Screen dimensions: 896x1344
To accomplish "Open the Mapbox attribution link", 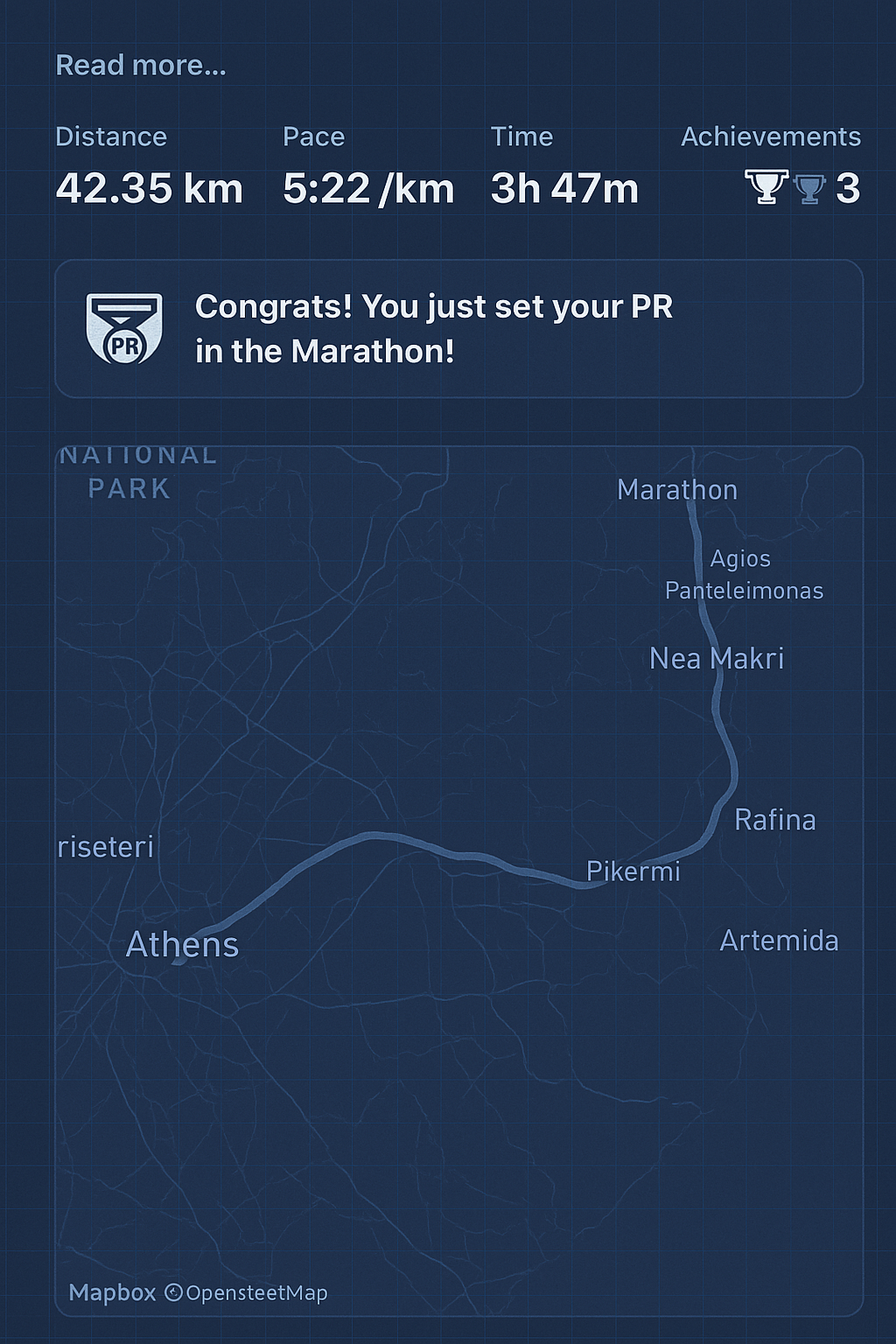I will coord(112,1292).
